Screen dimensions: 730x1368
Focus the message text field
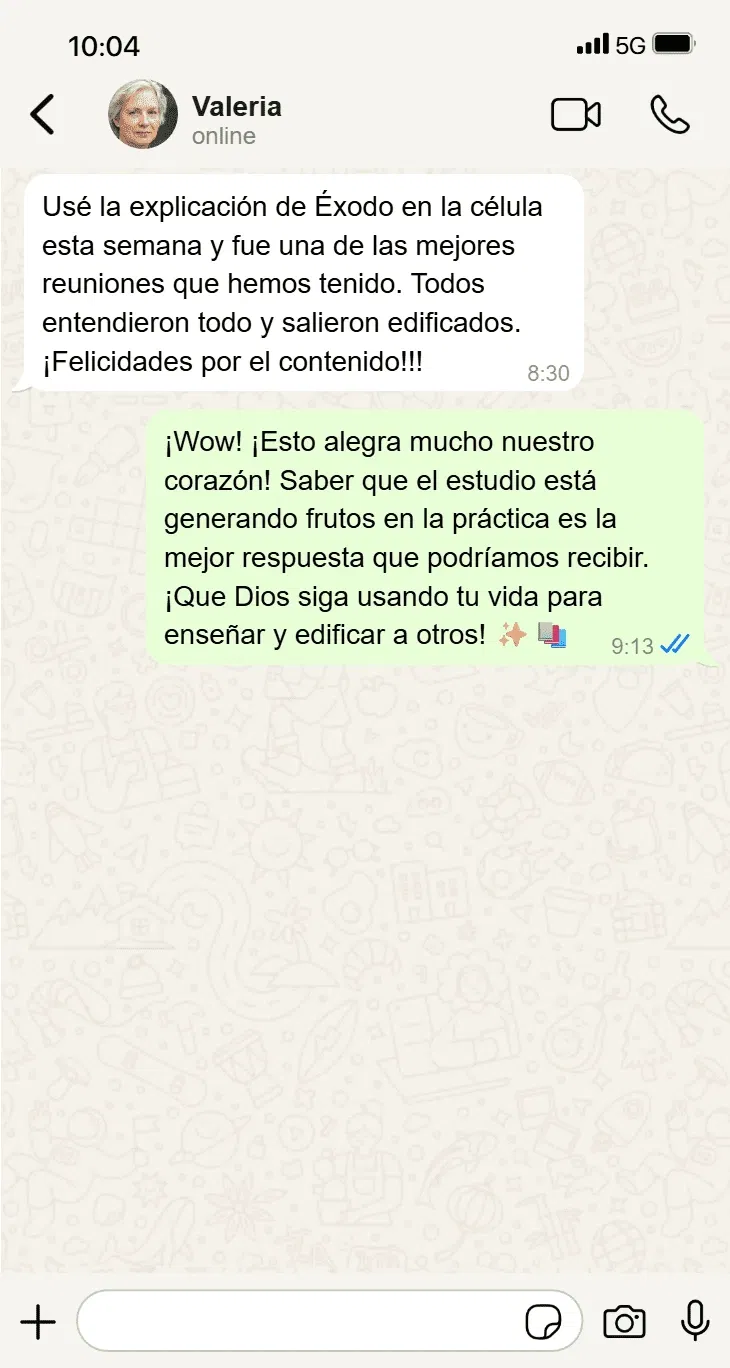pos(300,1322)
